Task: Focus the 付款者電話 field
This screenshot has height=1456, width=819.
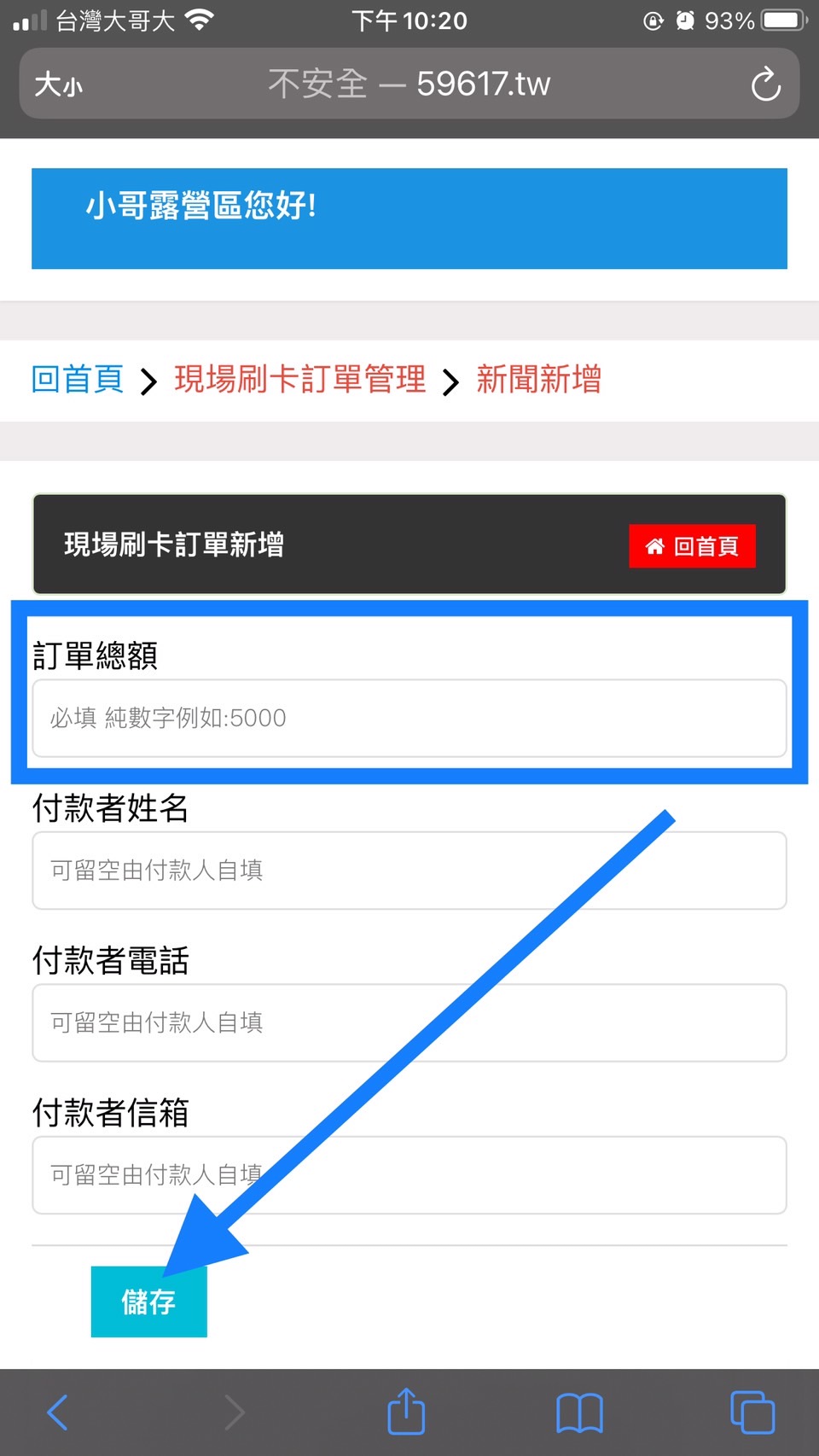Action: [x=409, y=1022]
